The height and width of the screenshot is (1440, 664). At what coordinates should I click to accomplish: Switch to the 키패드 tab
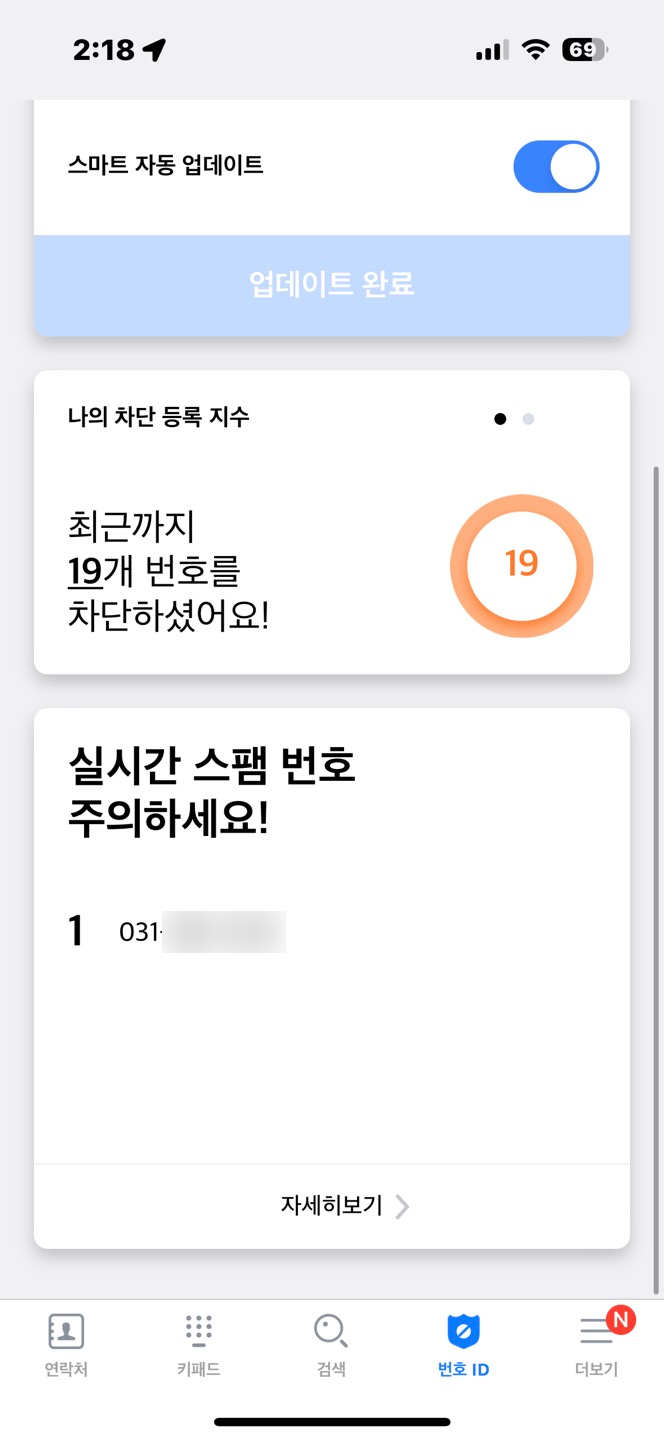click(x=199, y=1347)
